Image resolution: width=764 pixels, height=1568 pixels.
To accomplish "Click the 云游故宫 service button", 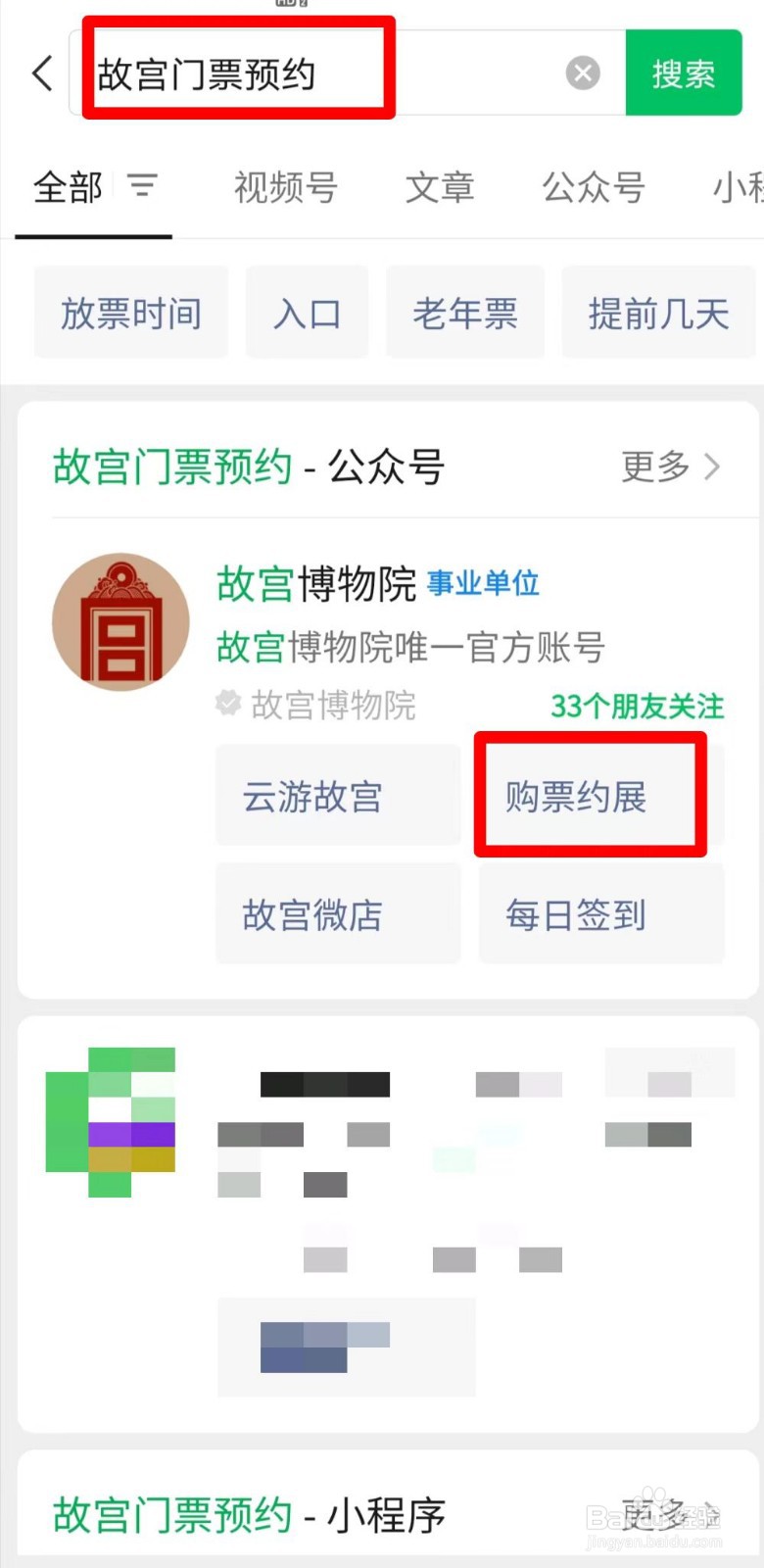I will [x=337, y=796].
